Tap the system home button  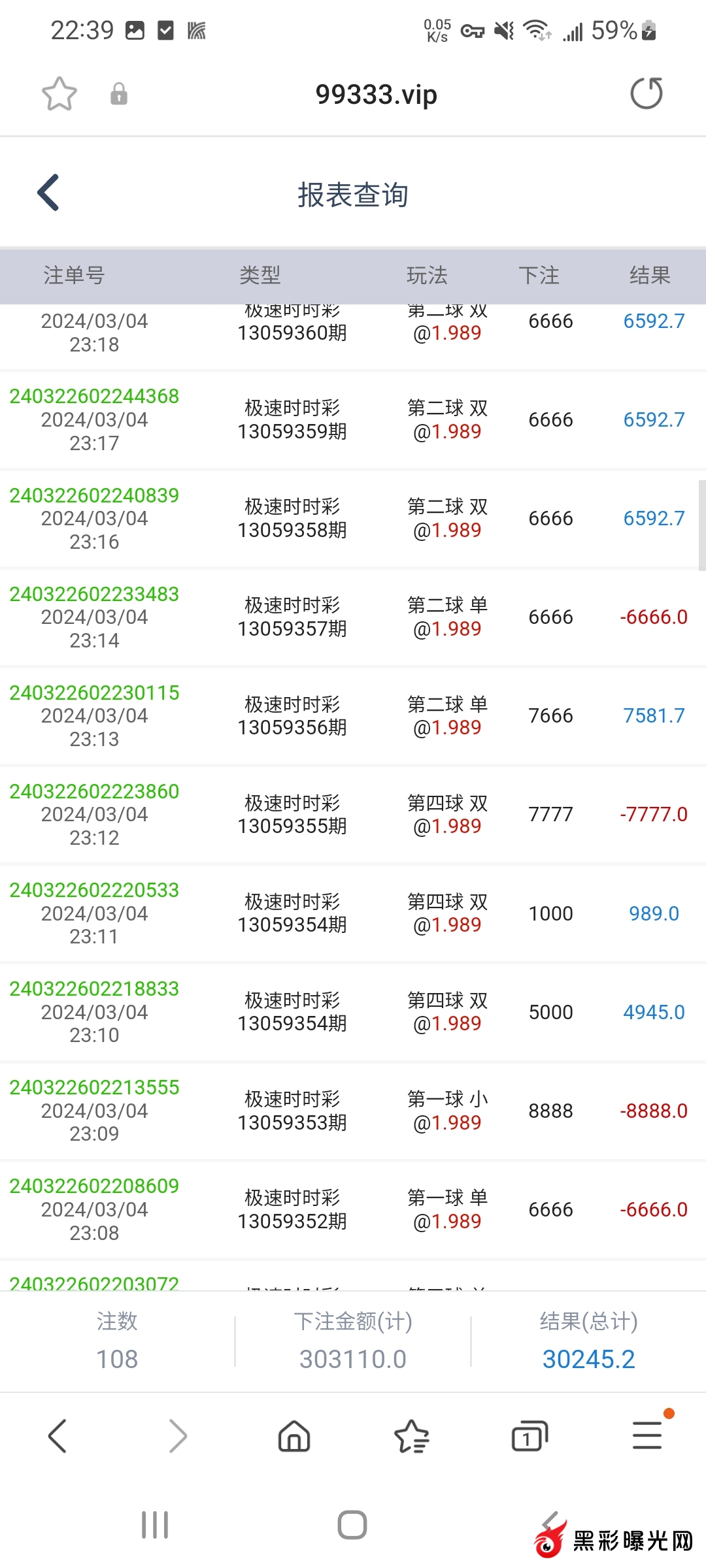point(352,1525)
